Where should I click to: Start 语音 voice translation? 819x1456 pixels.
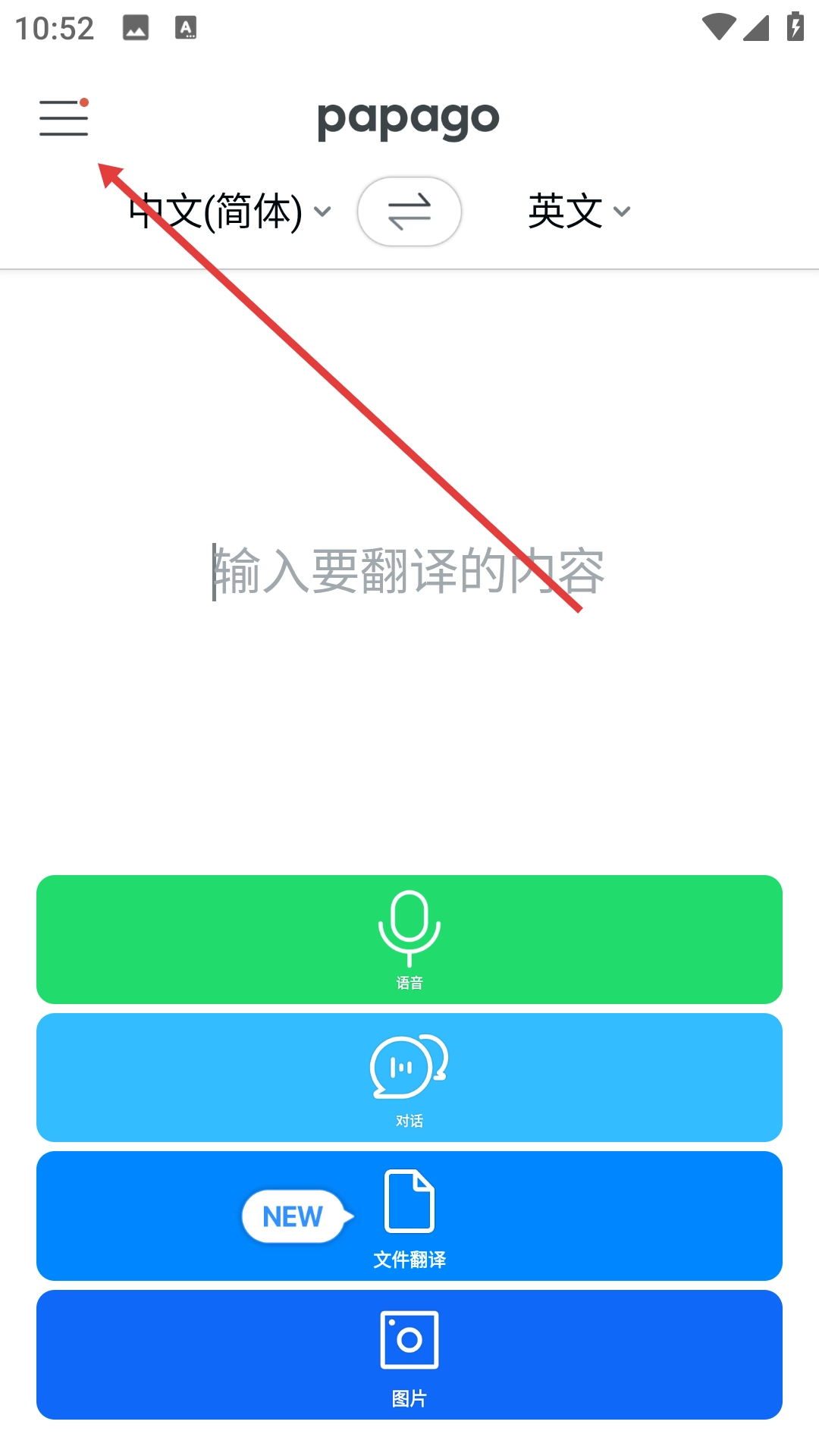click(x=409, y=940)
